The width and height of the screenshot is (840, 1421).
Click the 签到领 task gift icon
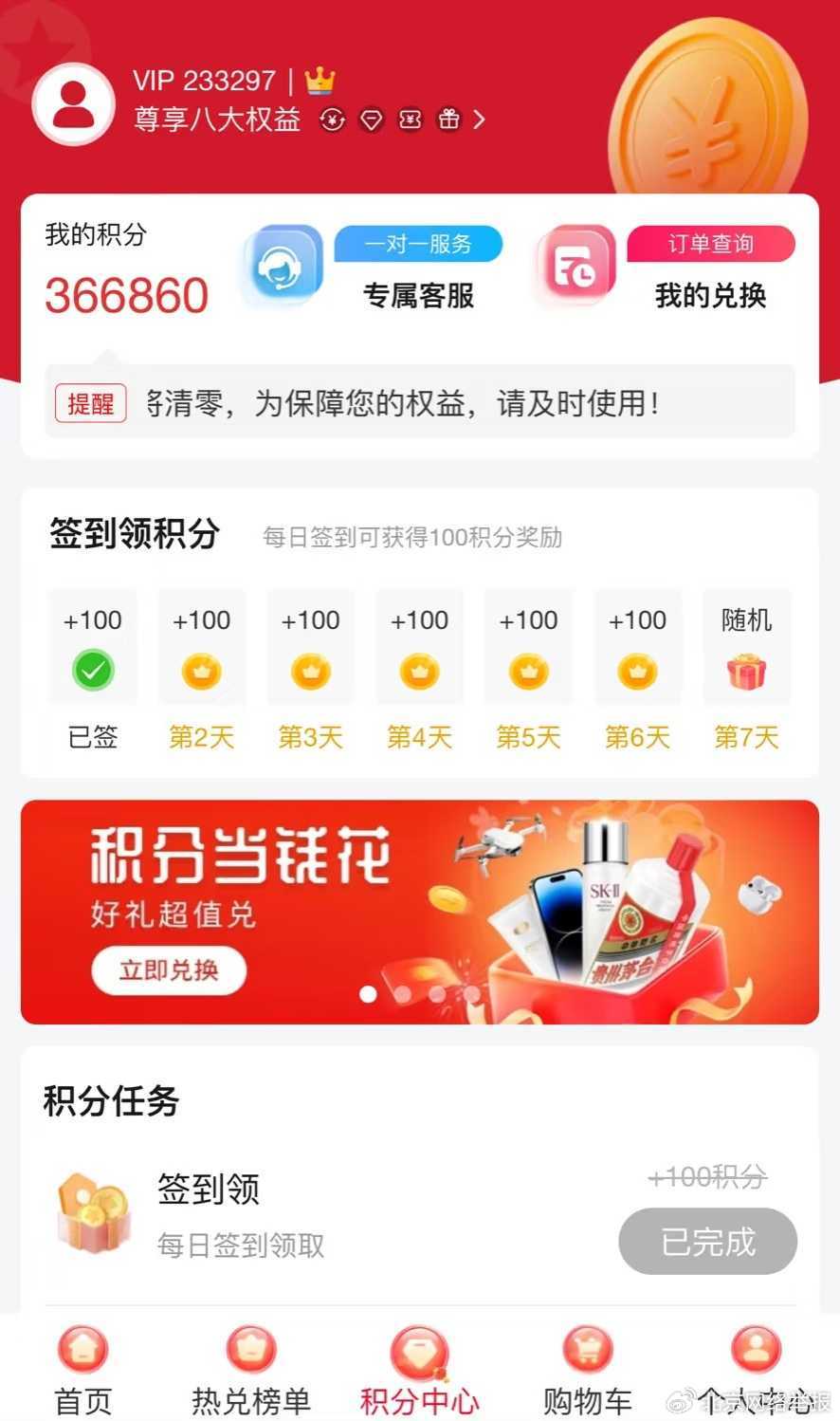[93, 1211]
